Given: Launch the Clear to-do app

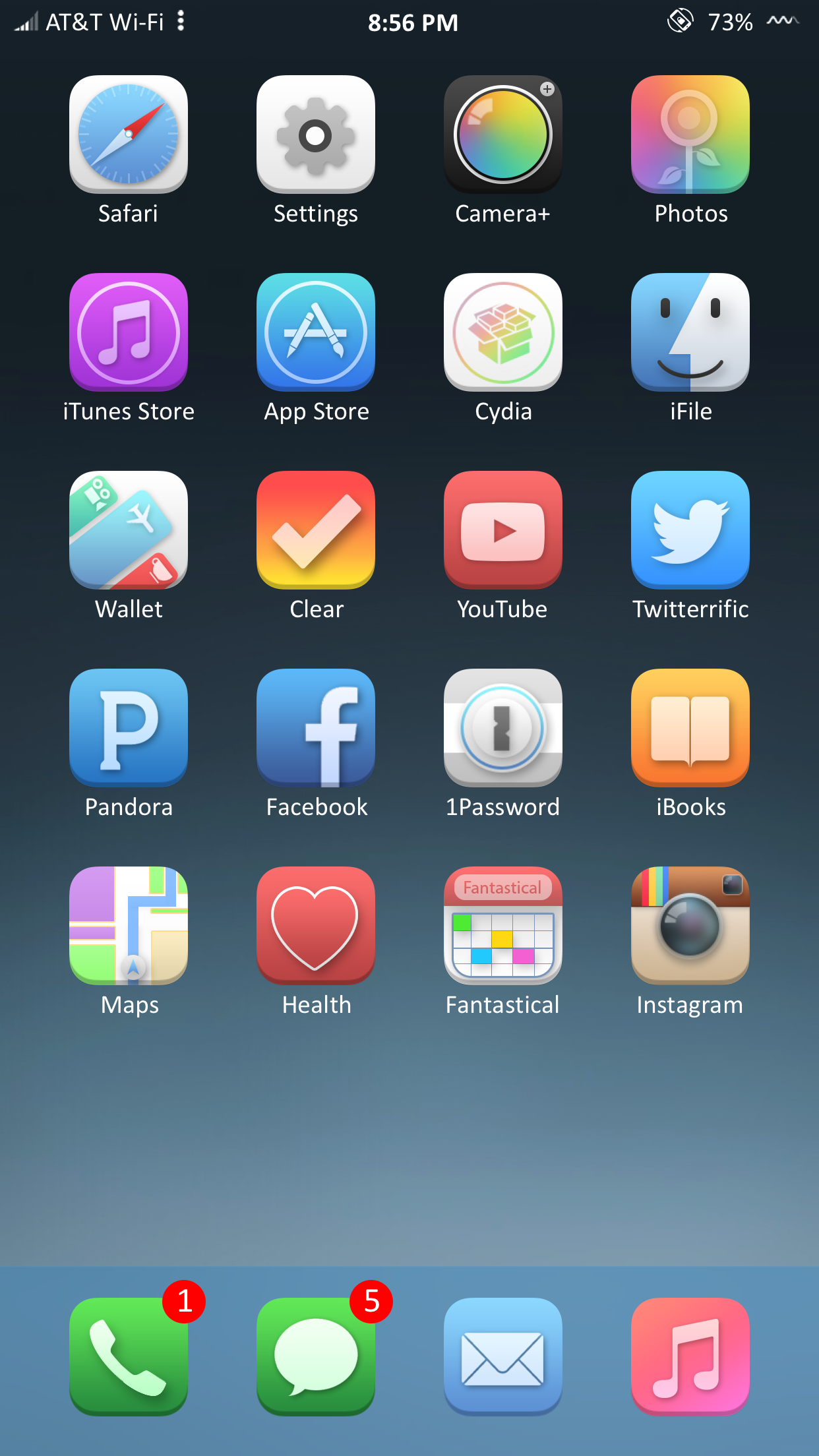Looking at the screenshot, I should [316, 530].
